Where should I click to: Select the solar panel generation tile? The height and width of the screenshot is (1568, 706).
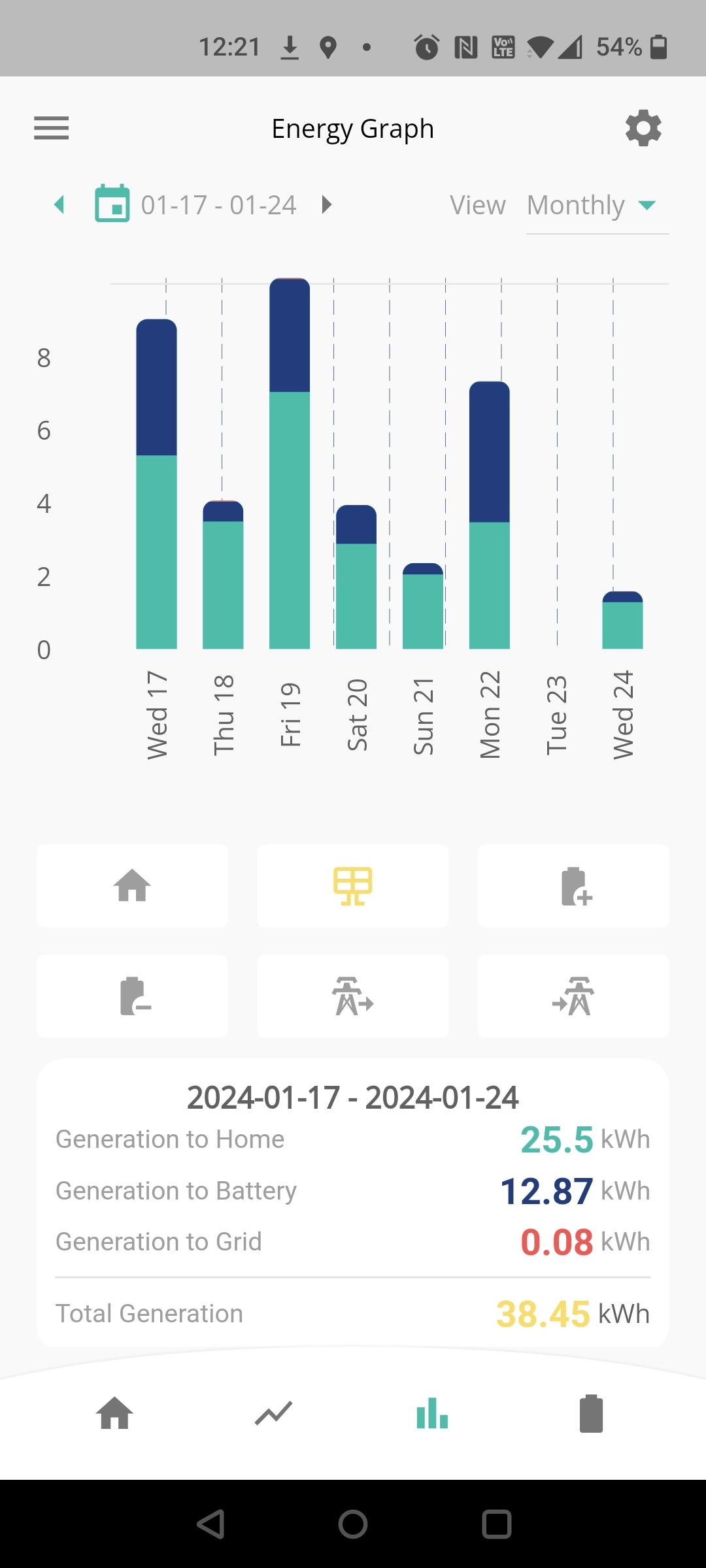click(352, 886)
